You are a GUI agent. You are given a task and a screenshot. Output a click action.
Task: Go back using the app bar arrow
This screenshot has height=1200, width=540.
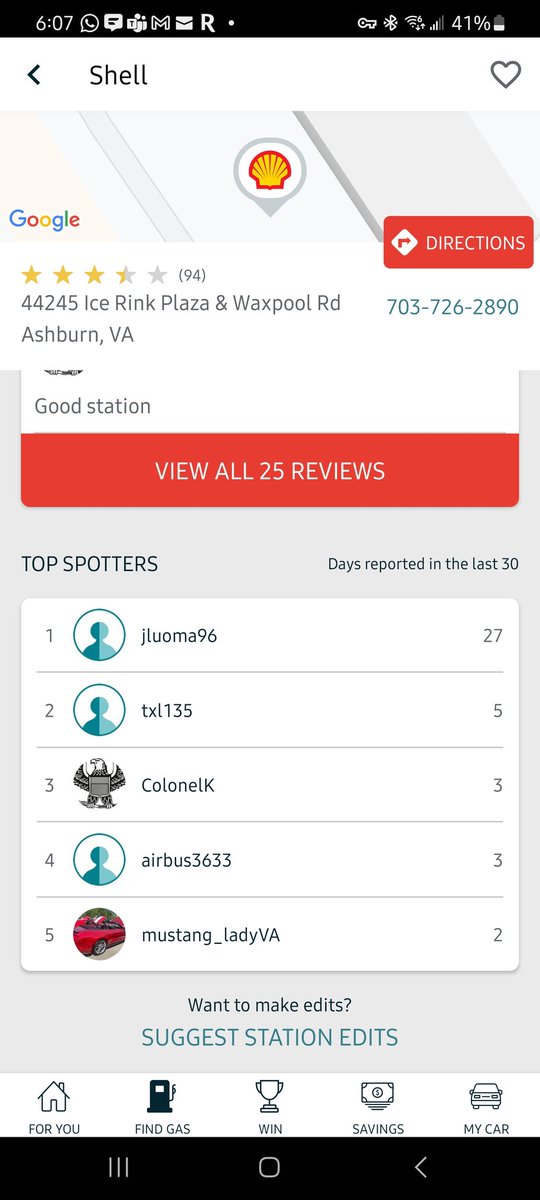[x=34, y=75]
